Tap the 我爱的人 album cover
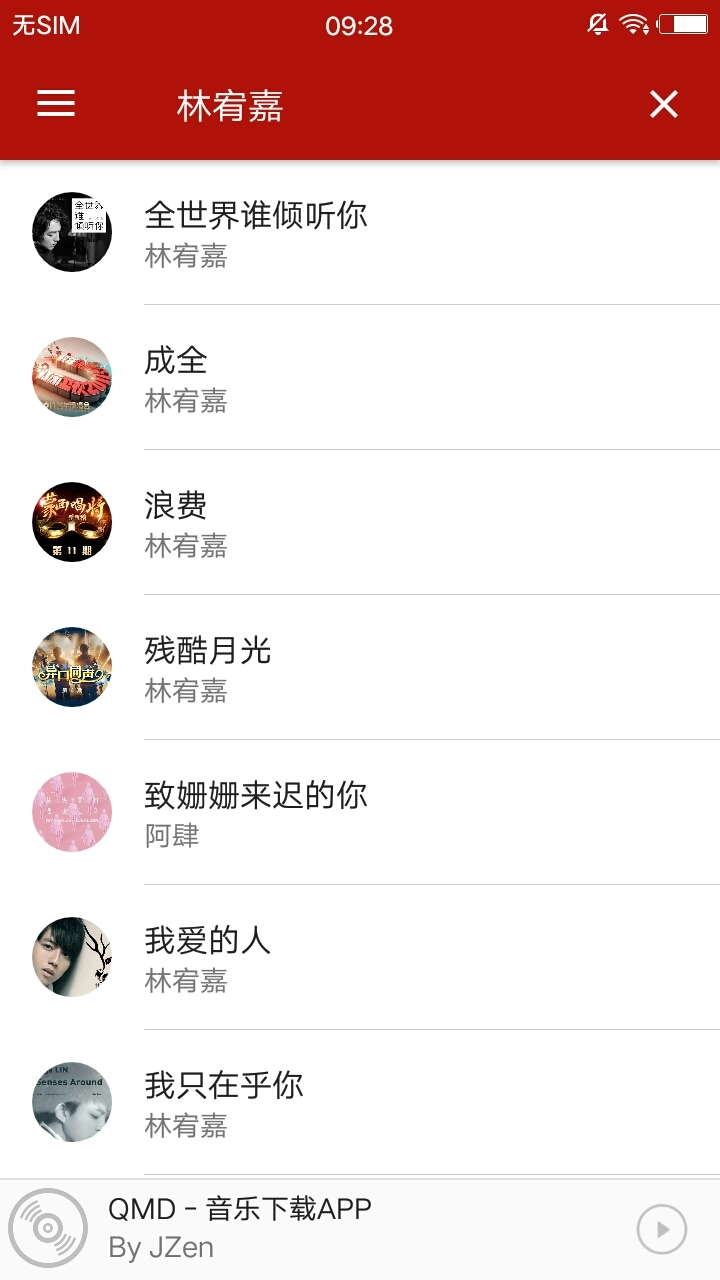 tap(71, 957)
